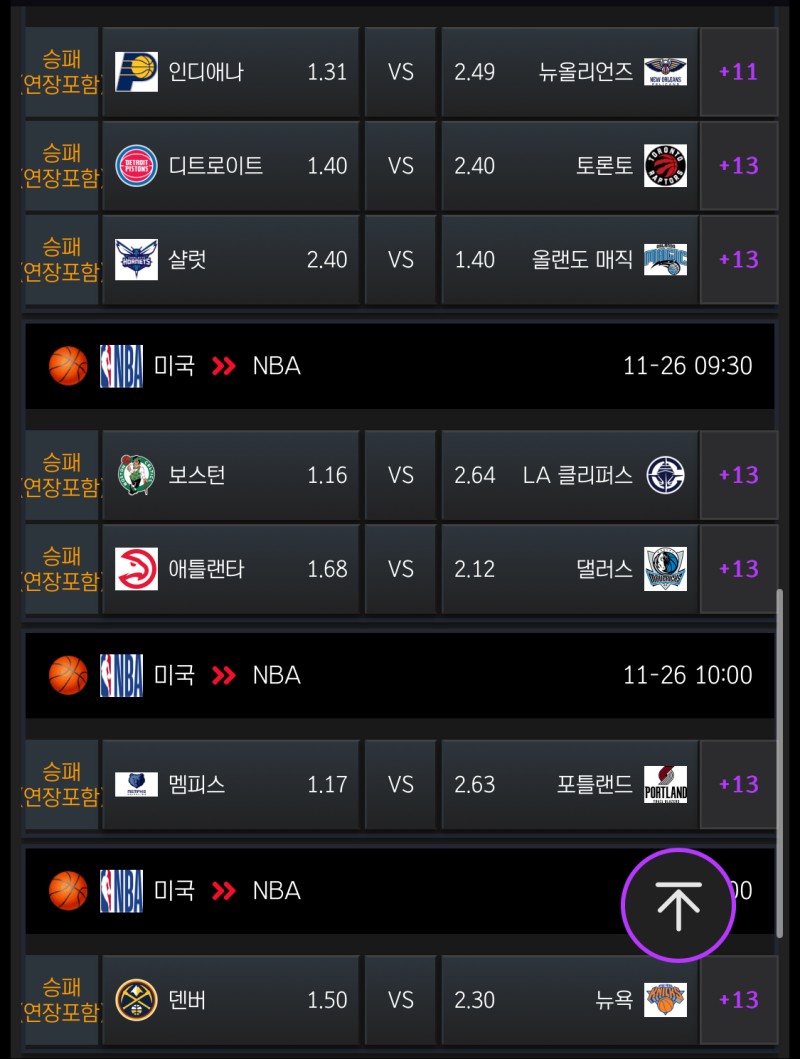
Task: Bet on 보스턴 at odds 1.16
Action: pos(230,475)
